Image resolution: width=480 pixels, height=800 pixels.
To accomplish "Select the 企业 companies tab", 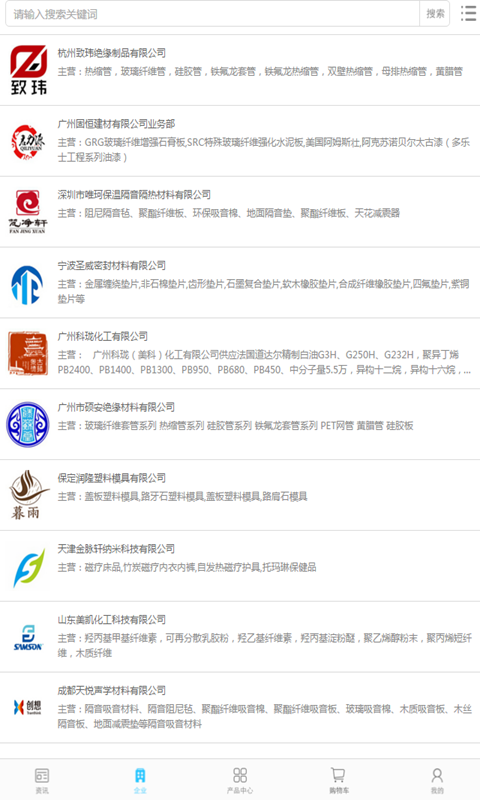I will pyautogui.click(x=140, y=781).
